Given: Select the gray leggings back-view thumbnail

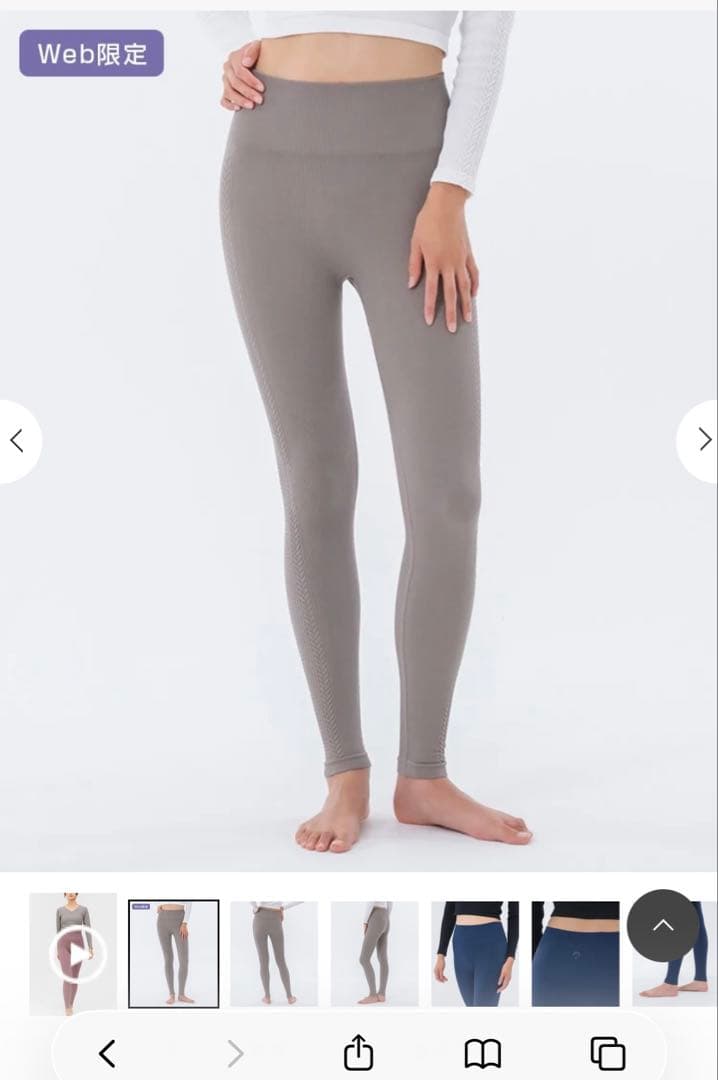Looking at the screenshot, I should pos(274,953).
